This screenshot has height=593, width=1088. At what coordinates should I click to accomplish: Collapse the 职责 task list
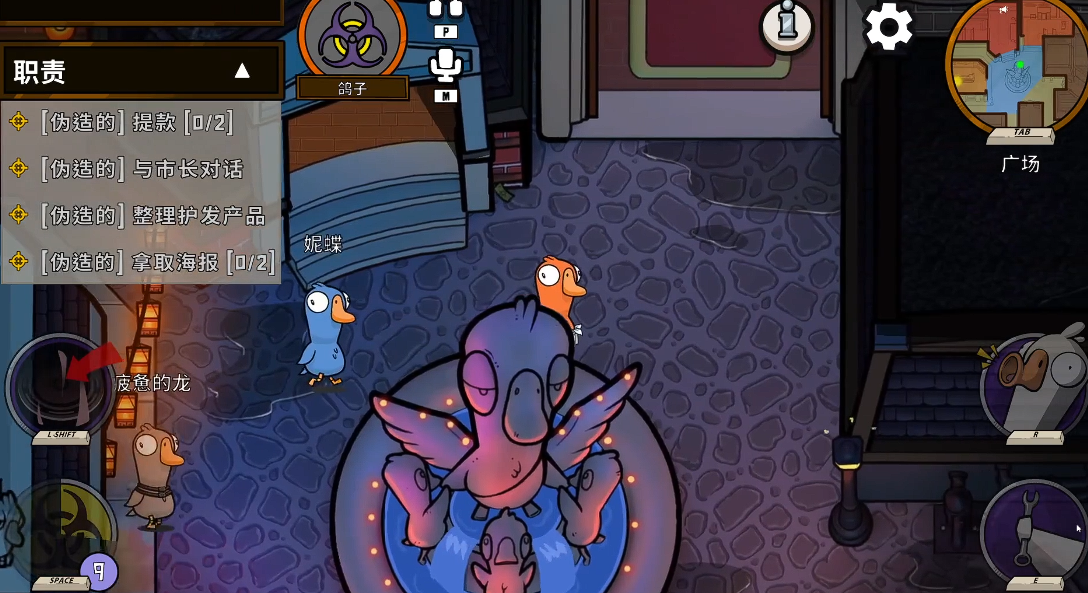click(241, 71)
